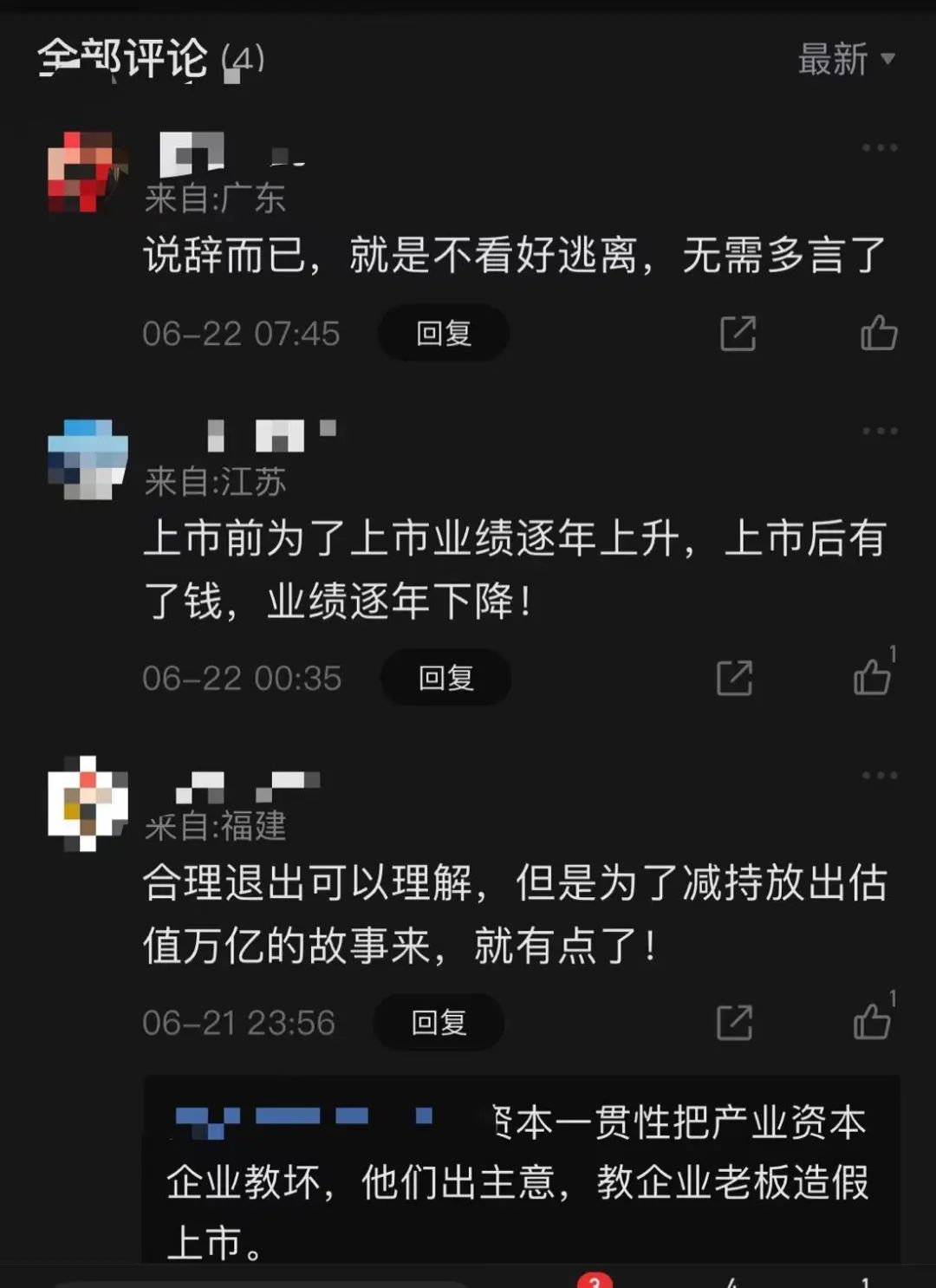Viewport: 936px width, 1288px height.
Task: Share the 广东 user's comment
Action: coord(738,334)
